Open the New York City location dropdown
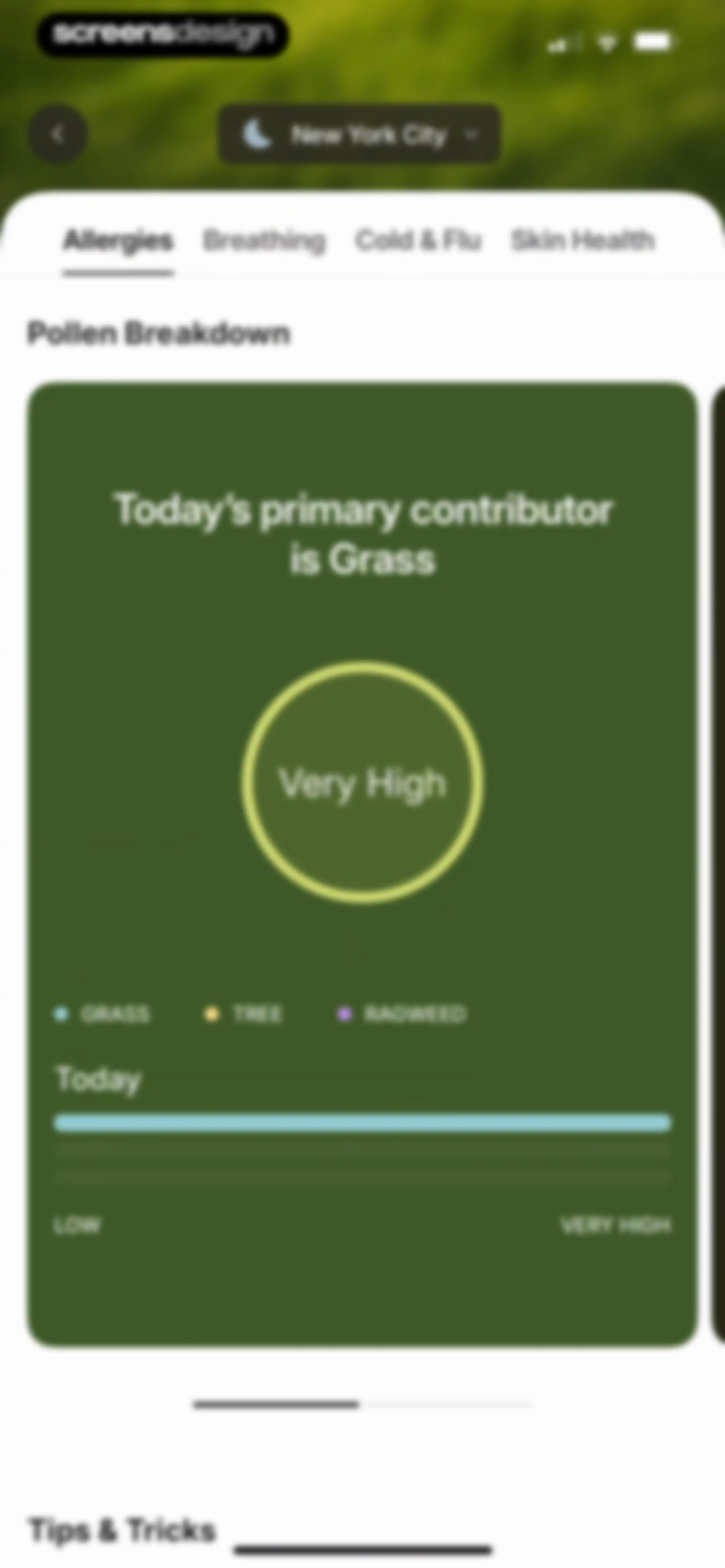 tap(359, 135)
